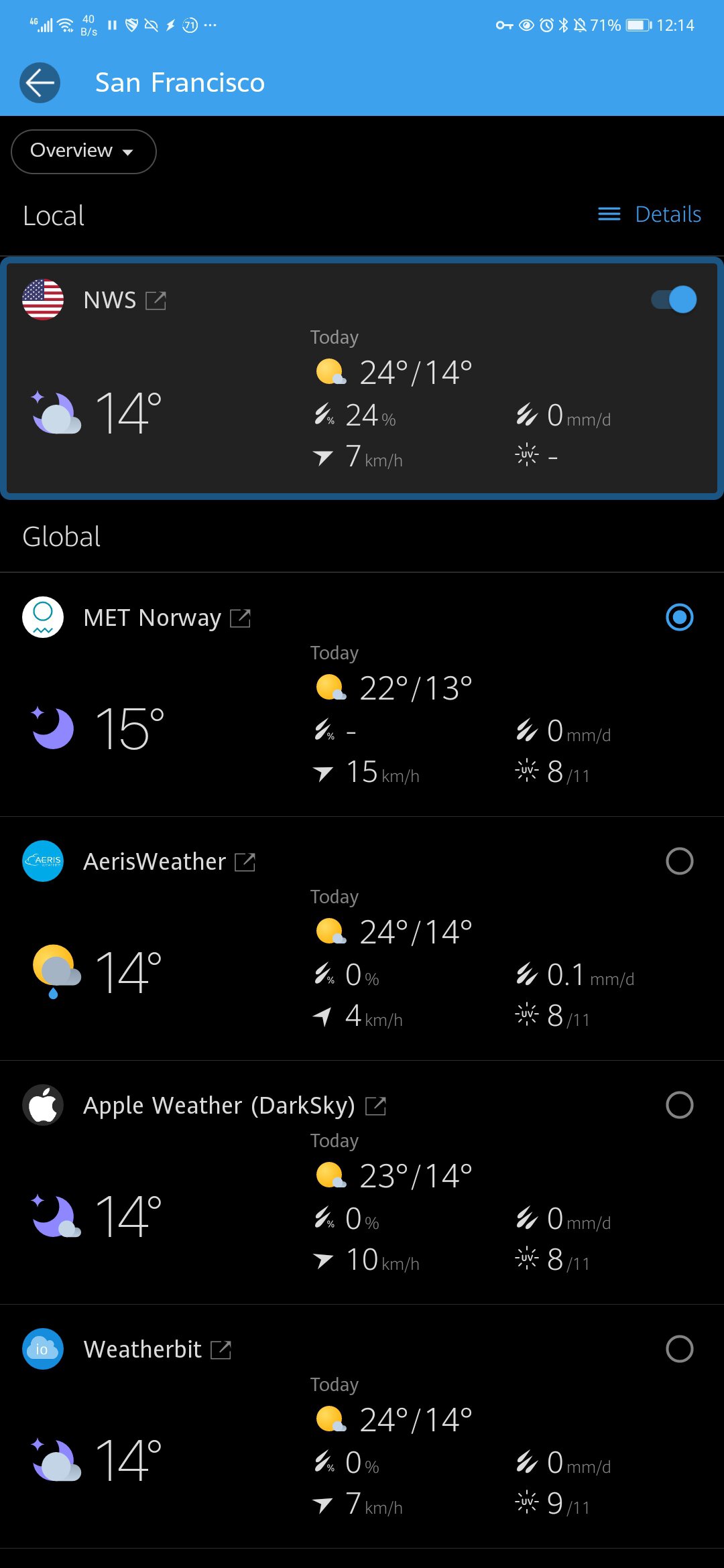724x1568 pixels.
Task: Open NWS external link icon
Action: pos(156,301)
